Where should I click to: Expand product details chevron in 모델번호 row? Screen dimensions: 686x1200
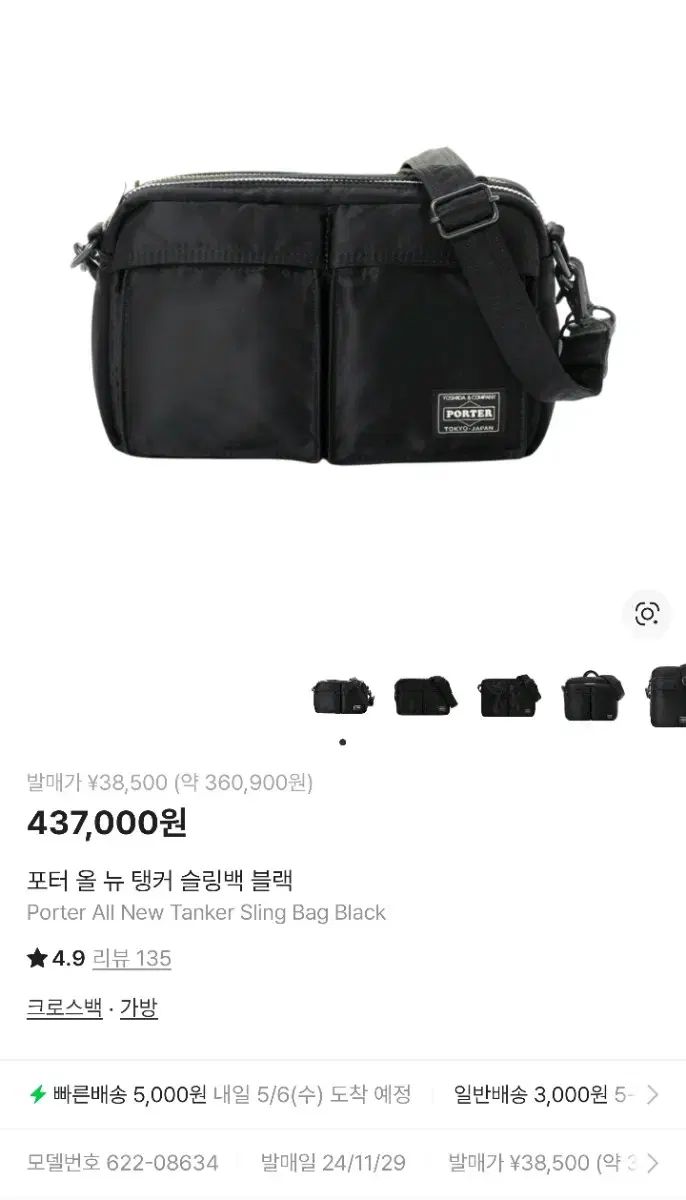(x=653, y=1163)
